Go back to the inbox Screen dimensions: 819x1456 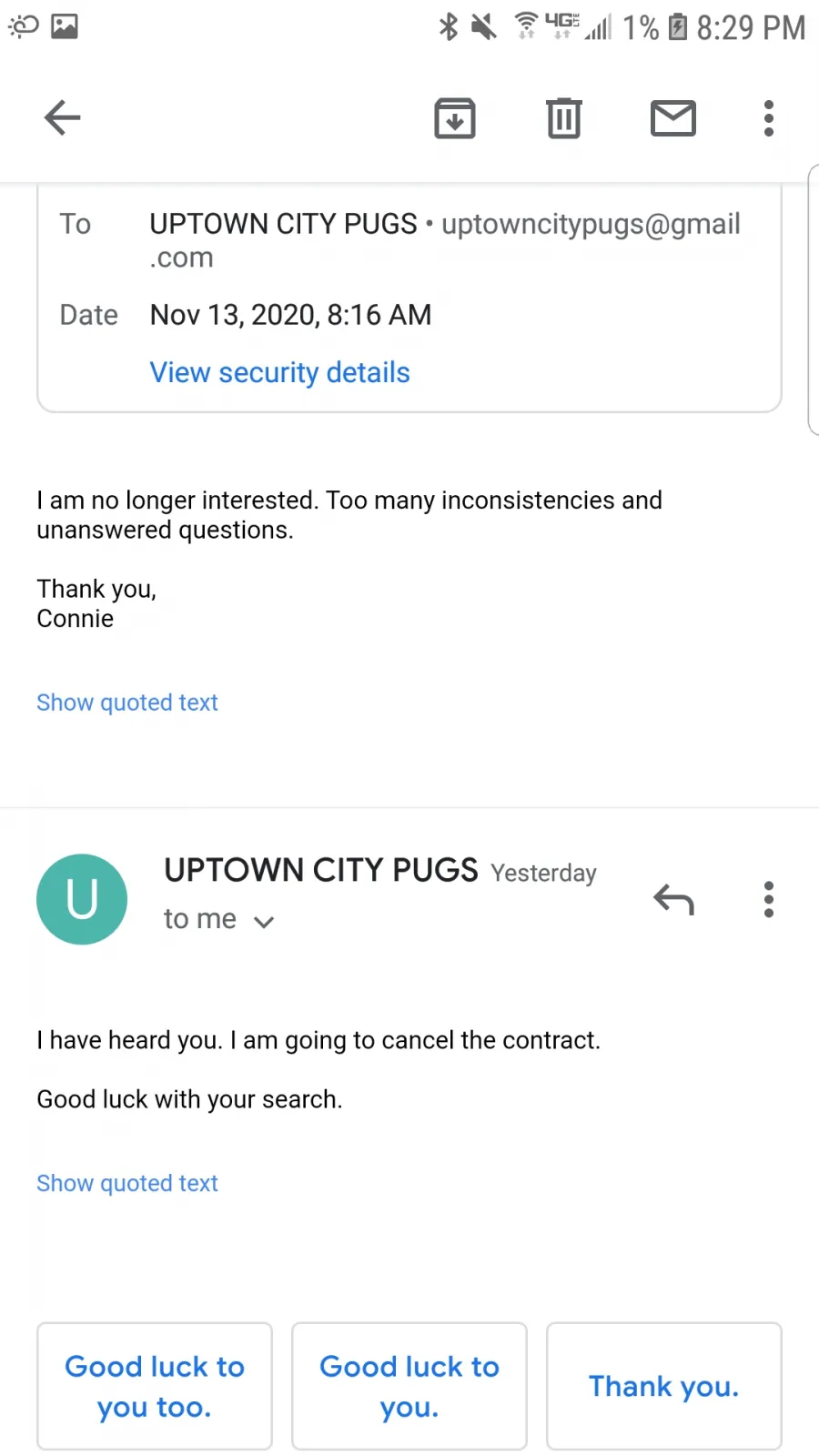point(62,117)
